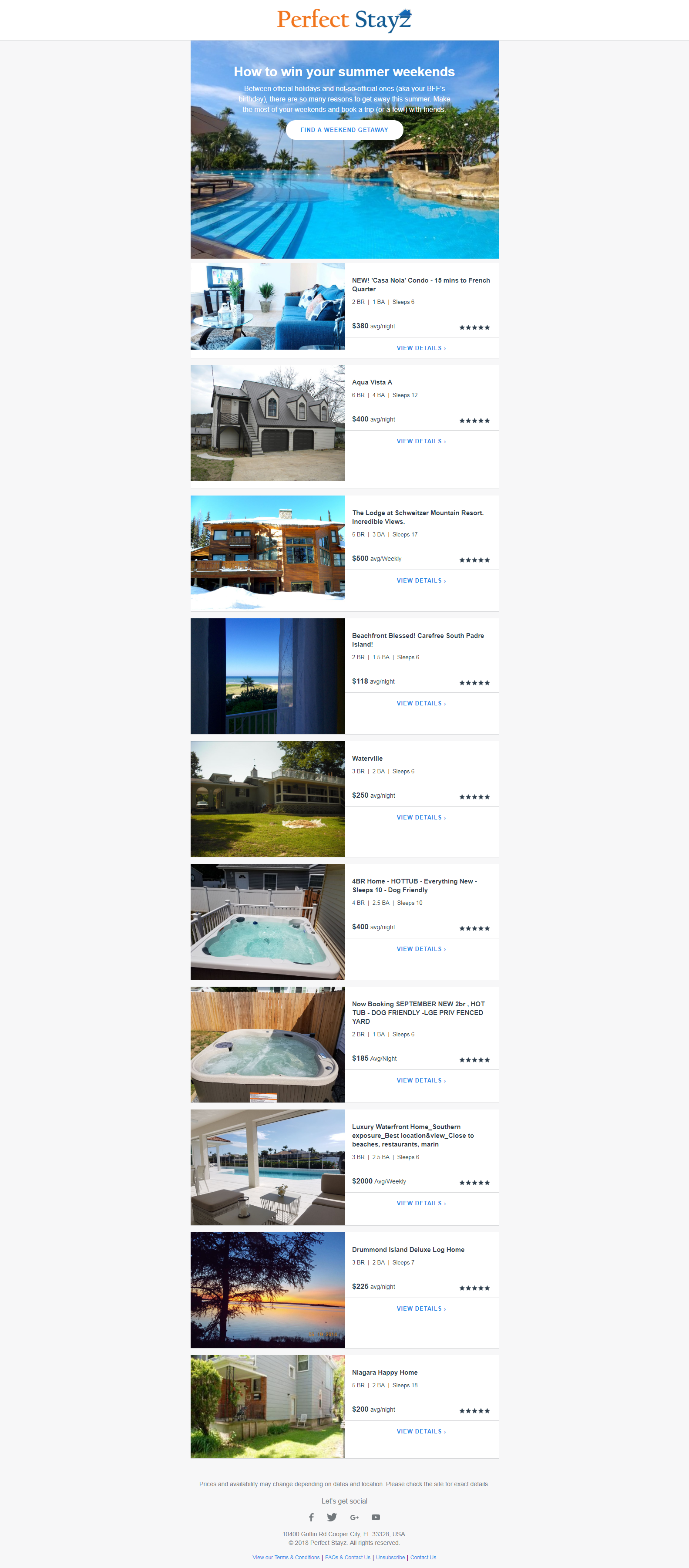Screen dimensions: 689x1568
Task: View details for the Waterville listing
Action: tap(420, 817)
